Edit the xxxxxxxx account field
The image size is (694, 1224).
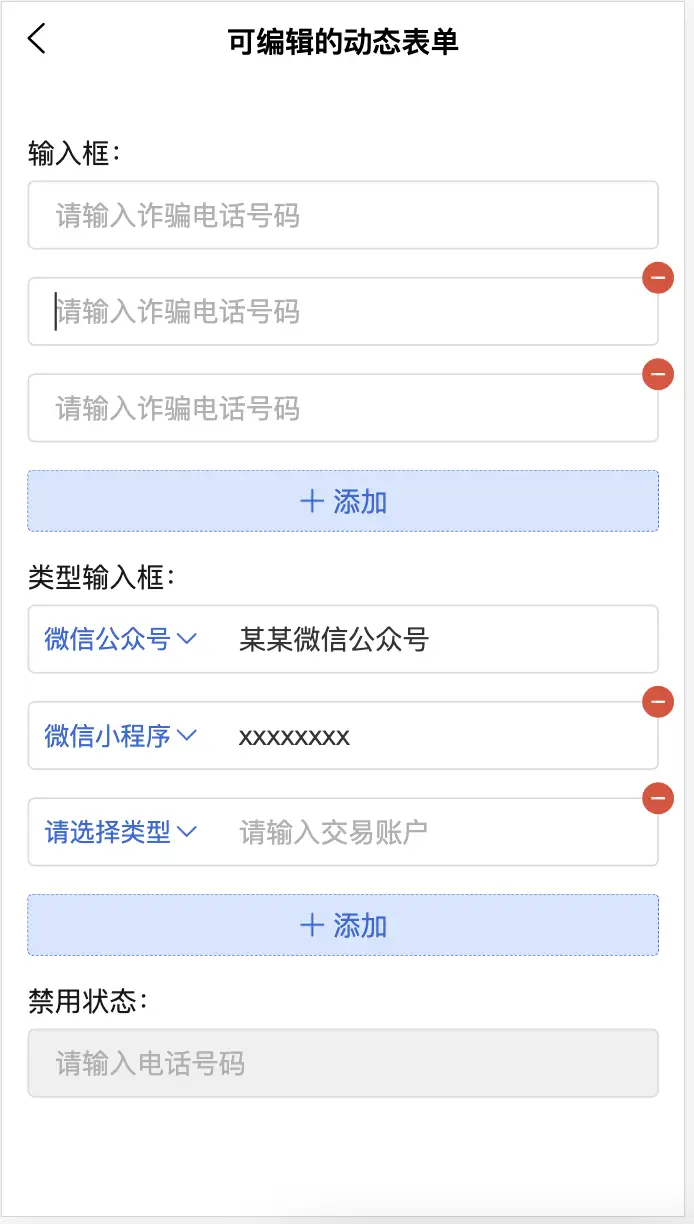coord(440,737)
